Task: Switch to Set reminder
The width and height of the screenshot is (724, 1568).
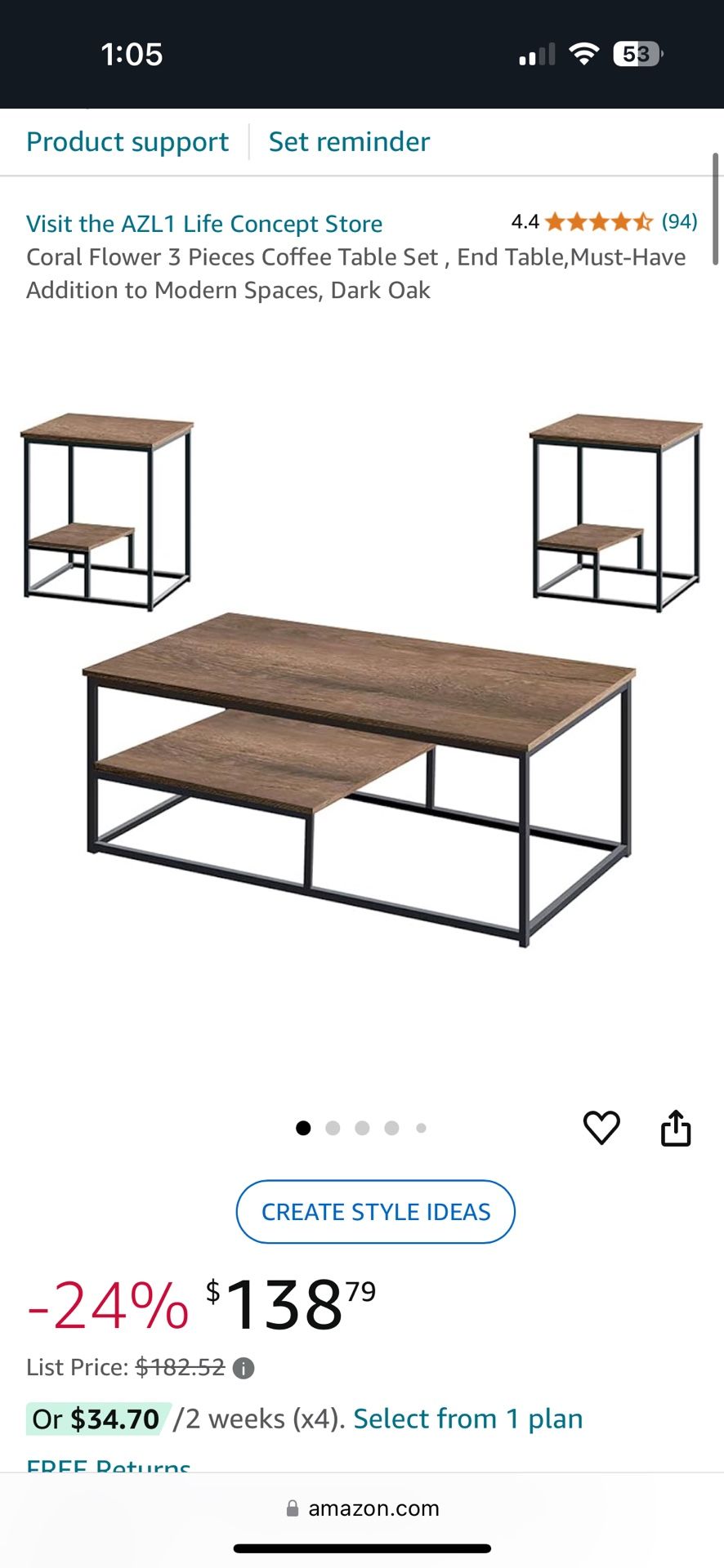Action: [x=348, y=140]
